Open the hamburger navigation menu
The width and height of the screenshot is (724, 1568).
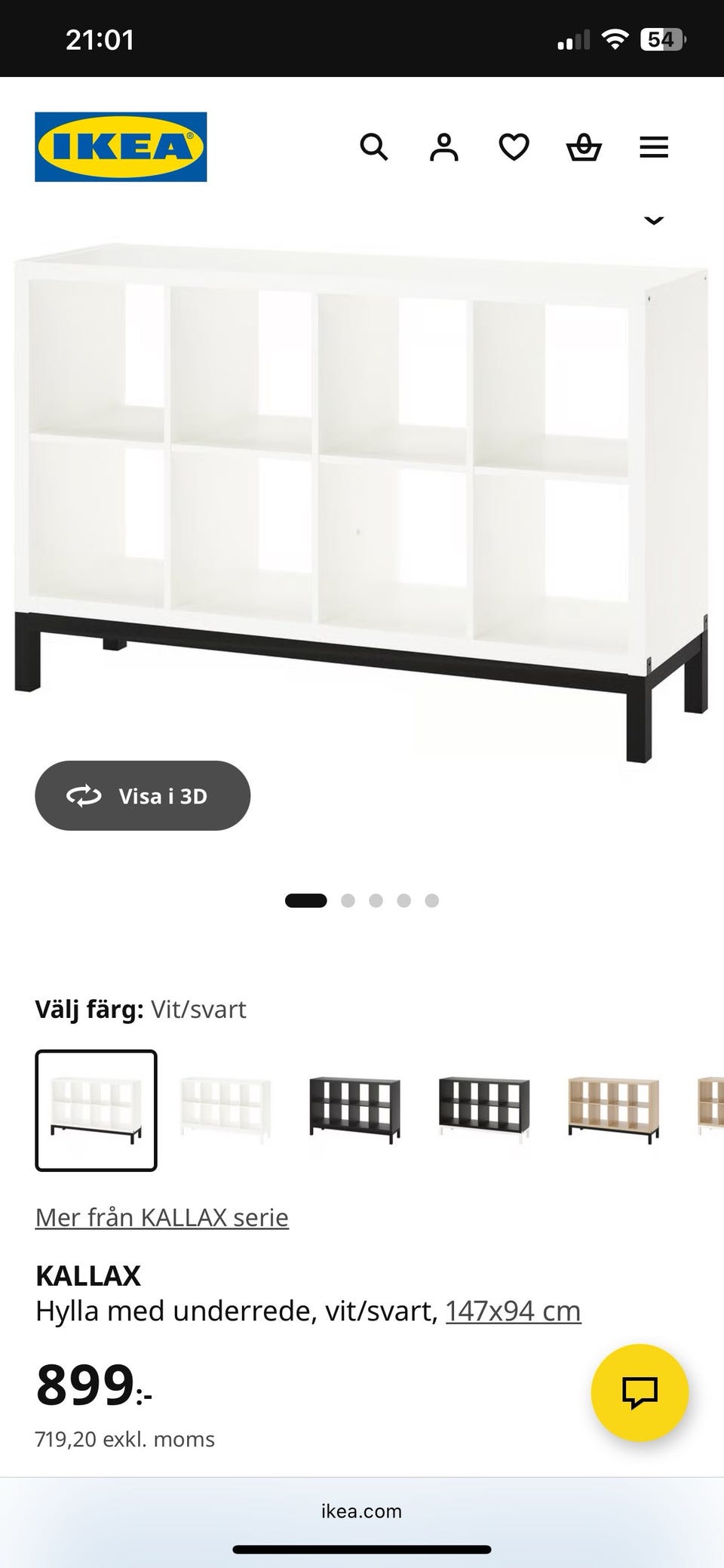[654, 147]
